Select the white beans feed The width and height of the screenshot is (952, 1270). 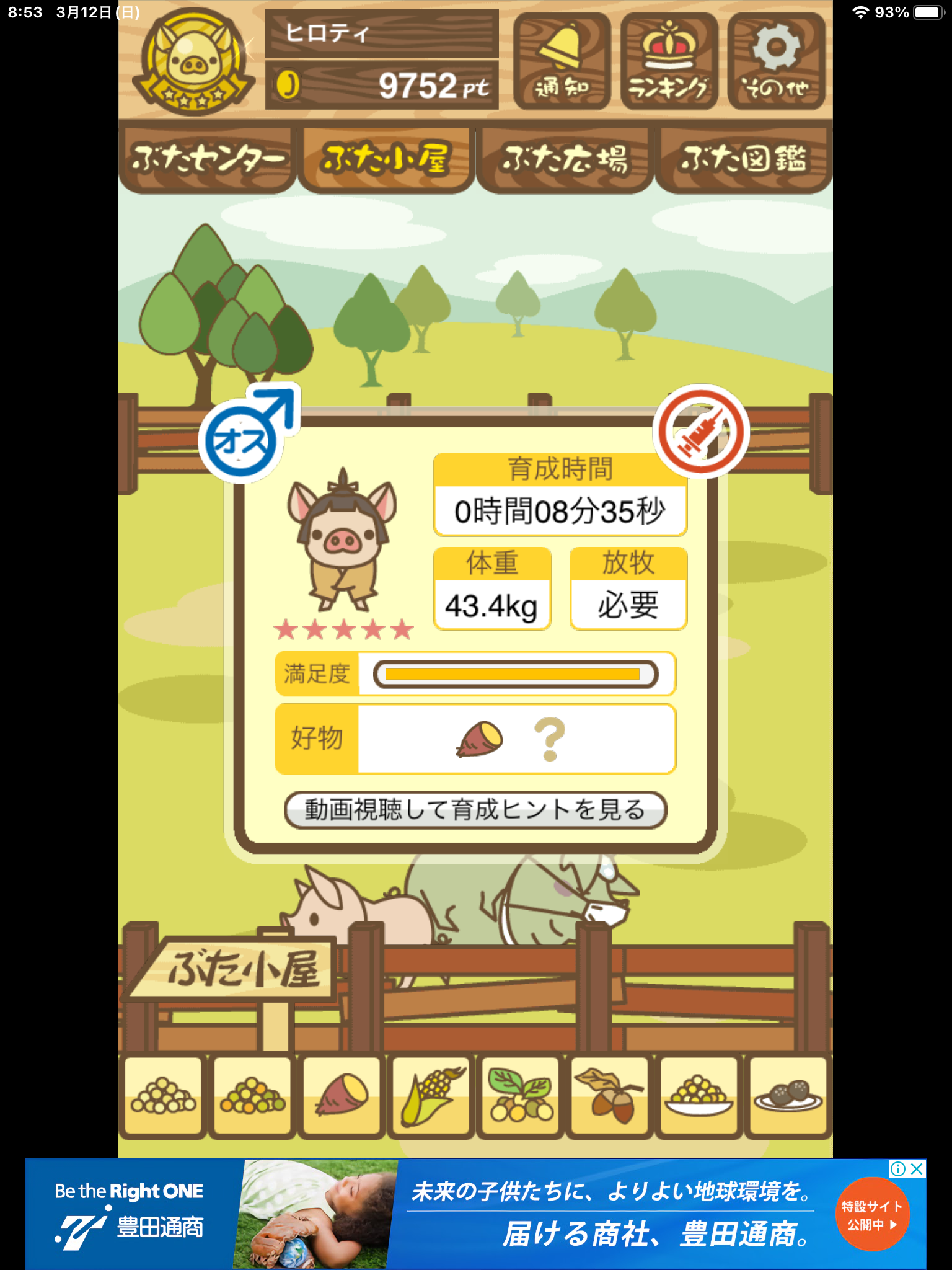164,1096
